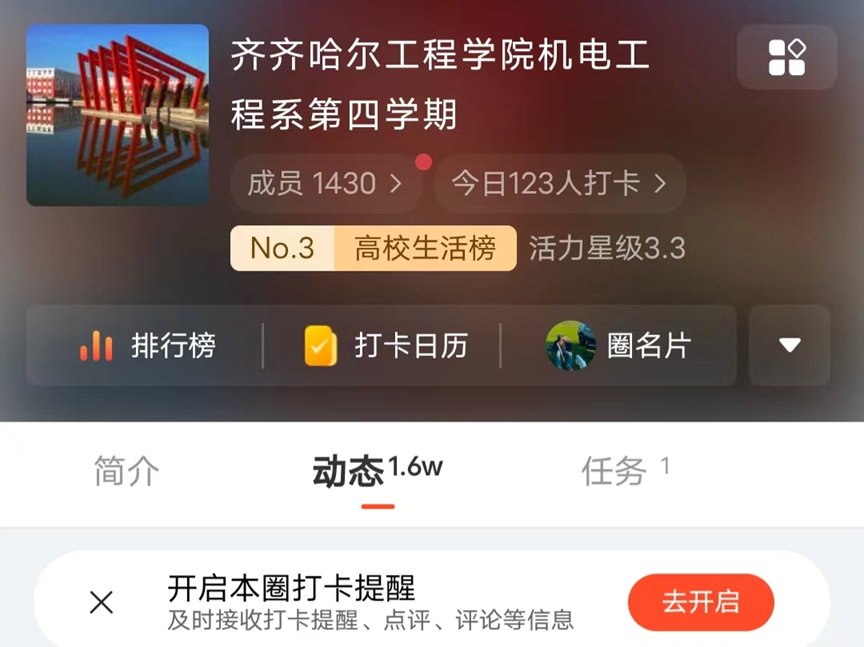
Task: Switch to the 简介 tab
Action: 126,471
